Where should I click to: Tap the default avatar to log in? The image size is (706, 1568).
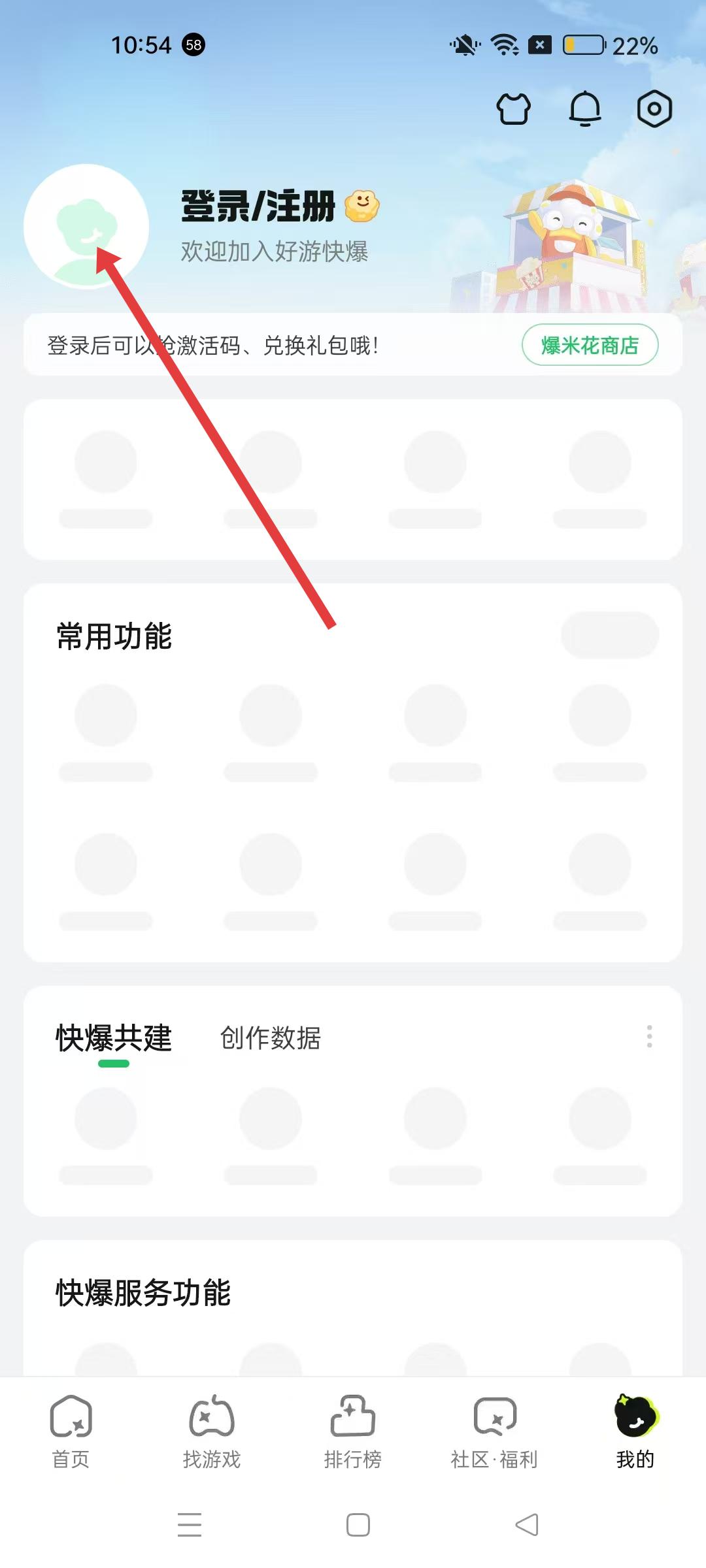pyautogui.click(x=86, y=226)
